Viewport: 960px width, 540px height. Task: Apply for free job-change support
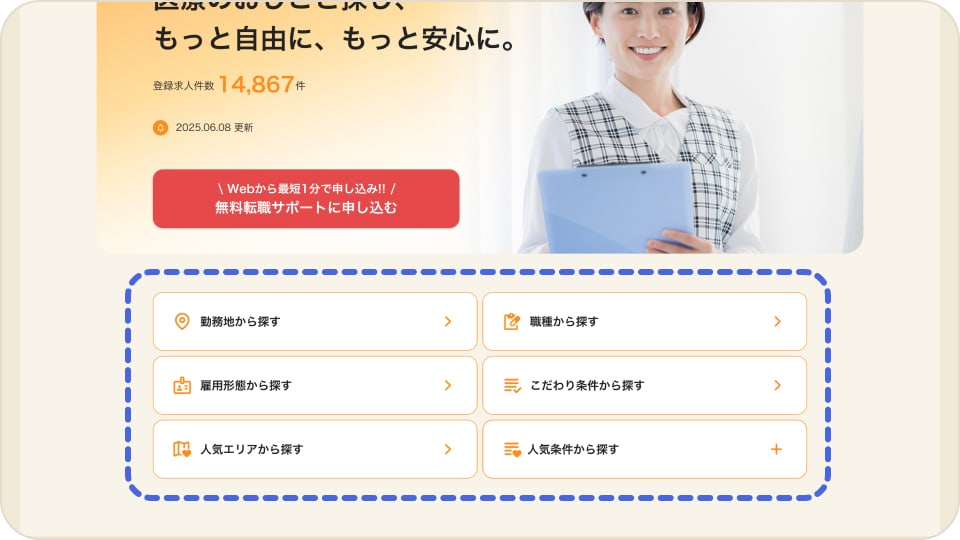pyautogui.click(x=306, y=198)
